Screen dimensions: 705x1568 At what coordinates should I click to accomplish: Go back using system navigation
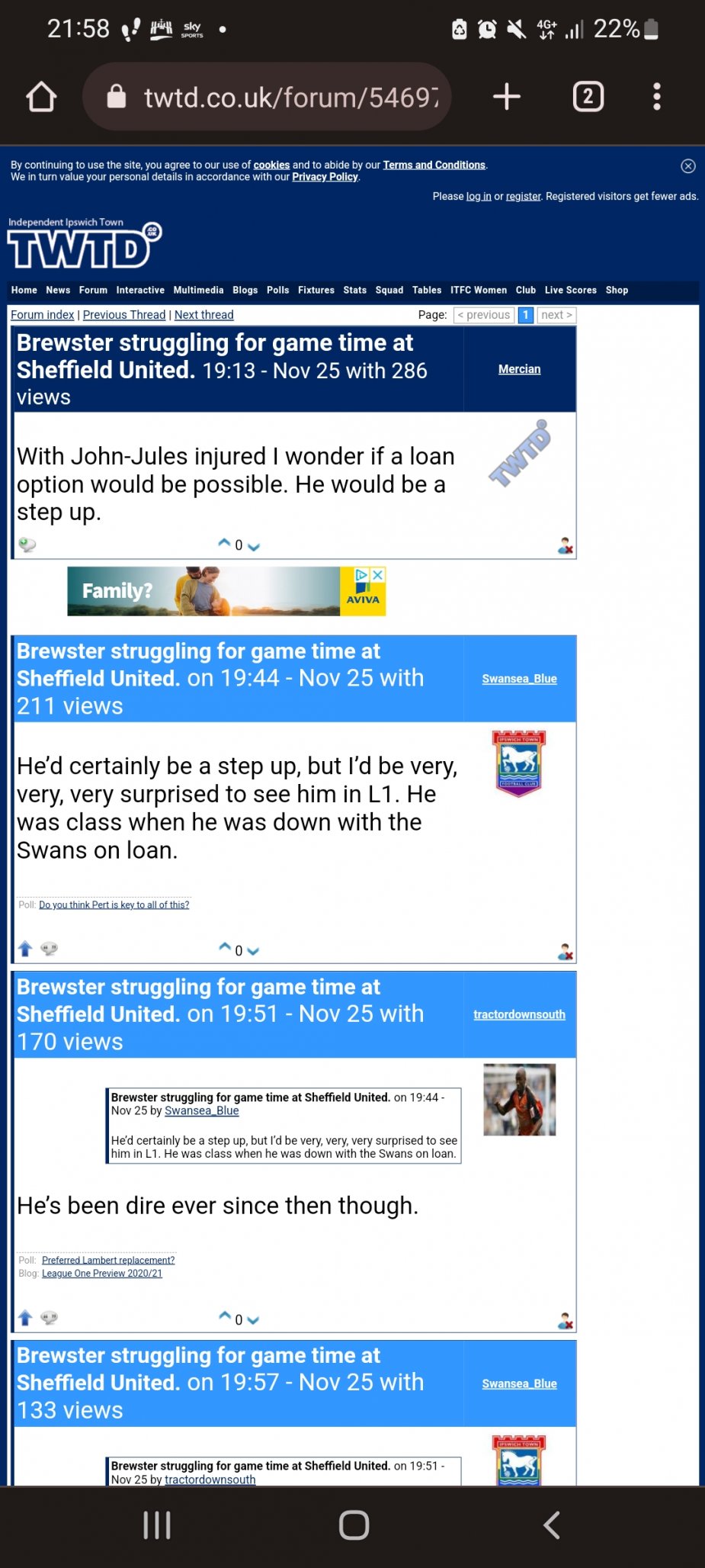[x=551, y=1525]
